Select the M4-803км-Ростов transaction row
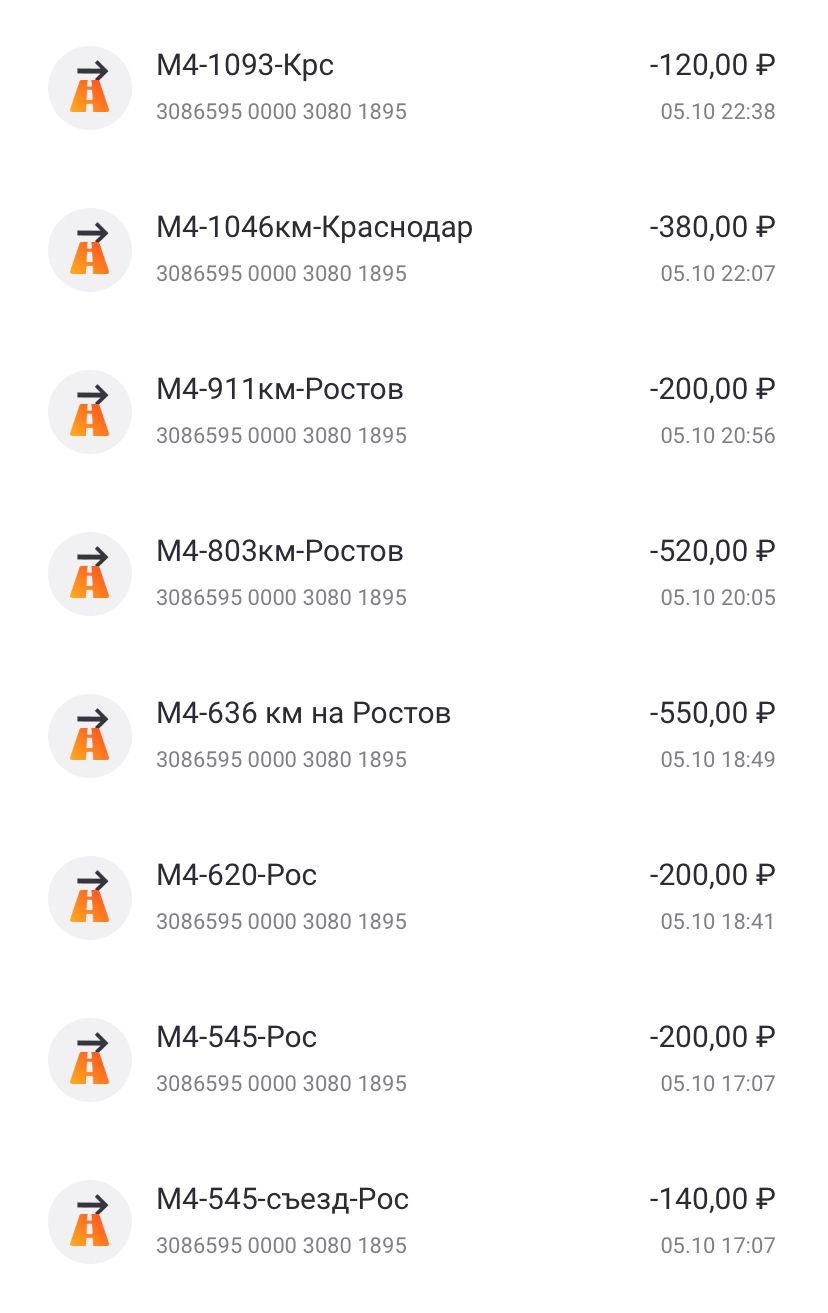 414,573
